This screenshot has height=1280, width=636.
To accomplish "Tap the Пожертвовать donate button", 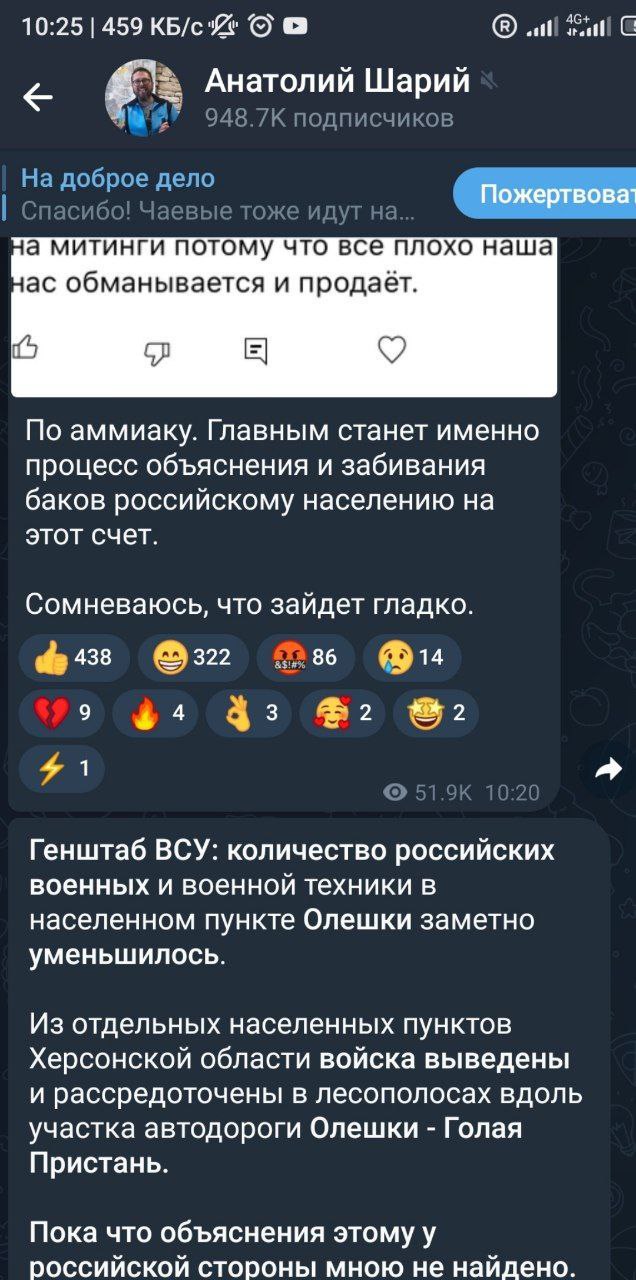I will click(546, 194).
